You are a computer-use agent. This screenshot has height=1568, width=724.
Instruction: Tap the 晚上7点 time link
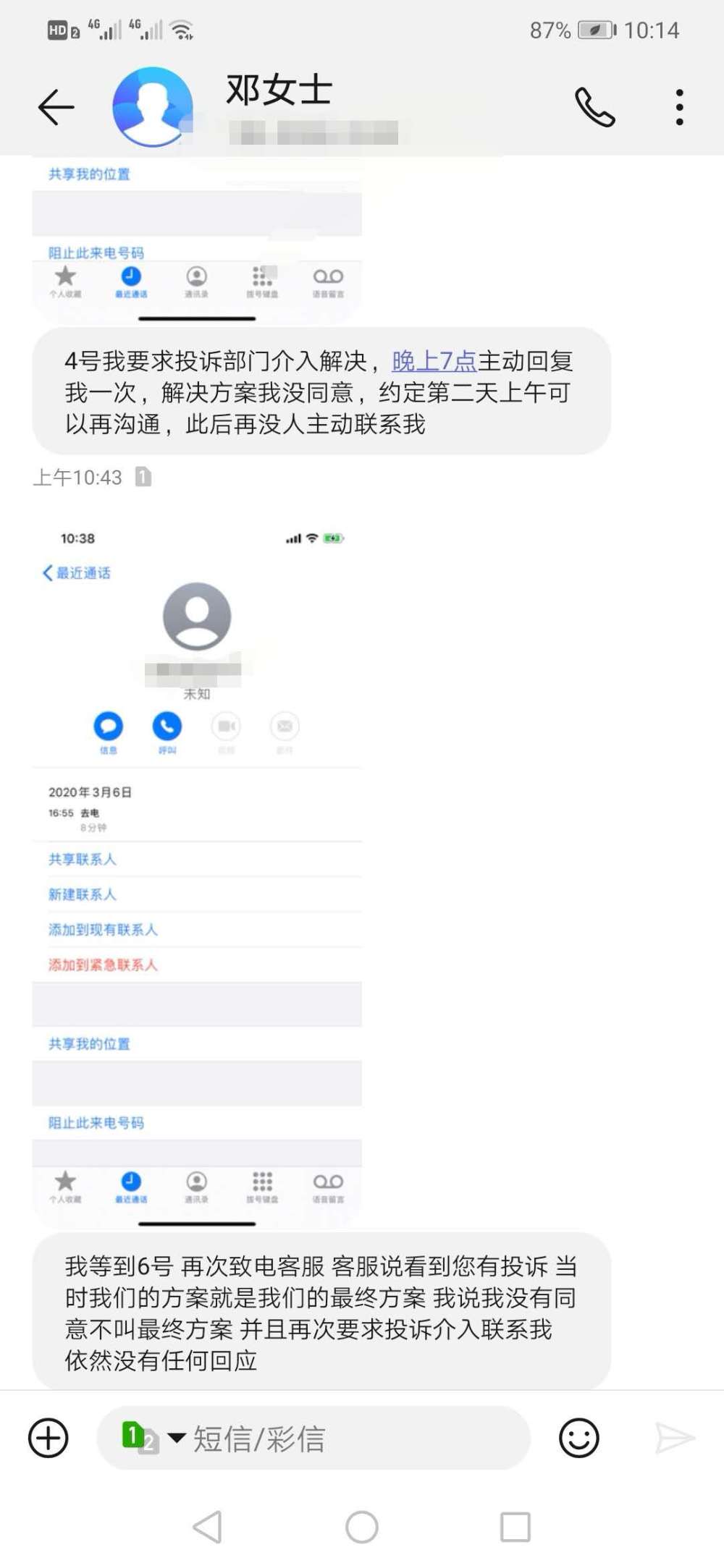[x=434, y=361]
